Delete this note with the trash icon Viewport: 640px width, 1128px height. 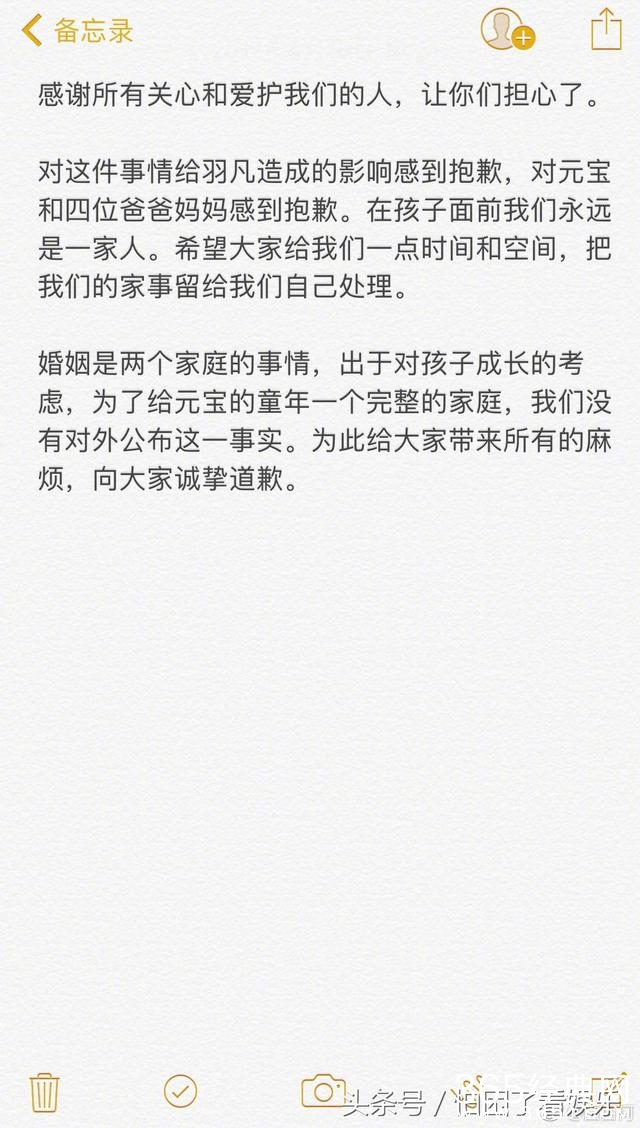45,1091
